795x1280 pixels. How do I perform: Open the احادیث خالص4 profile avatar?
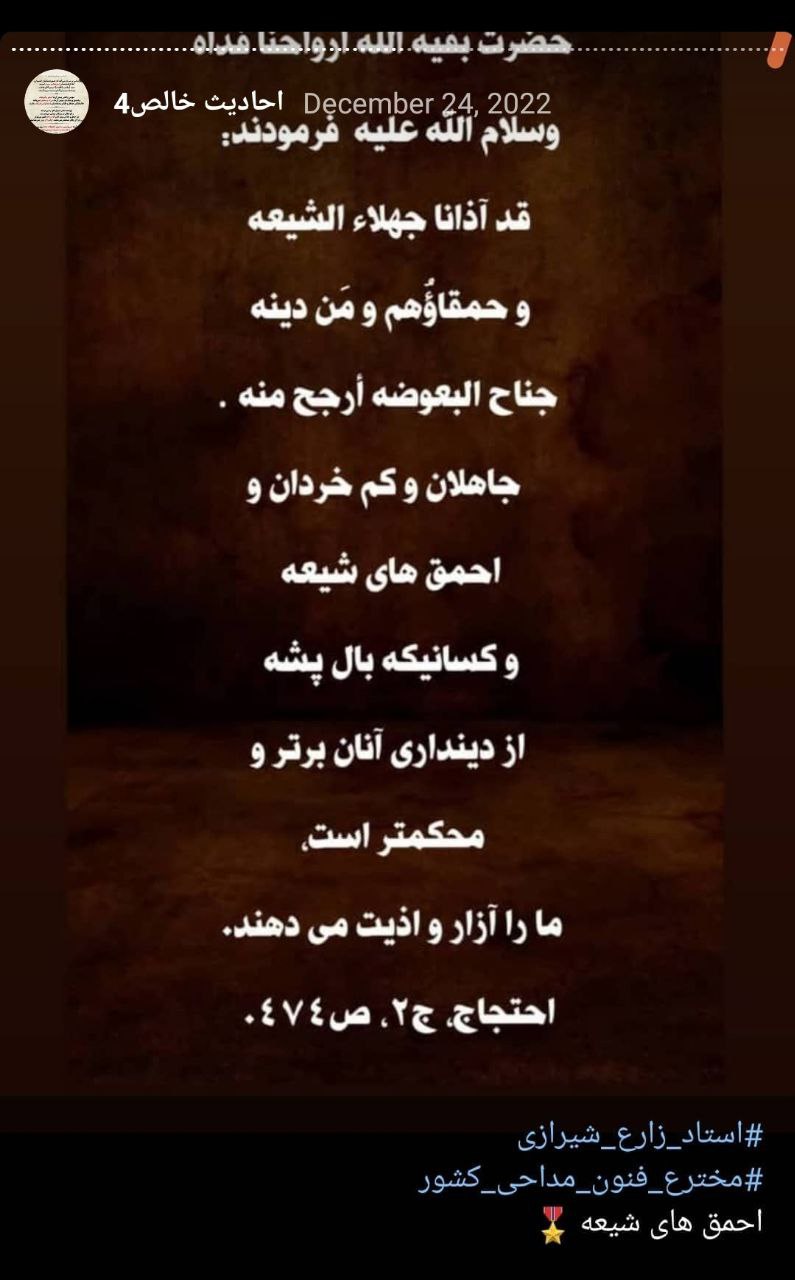(x=56, y=103)
